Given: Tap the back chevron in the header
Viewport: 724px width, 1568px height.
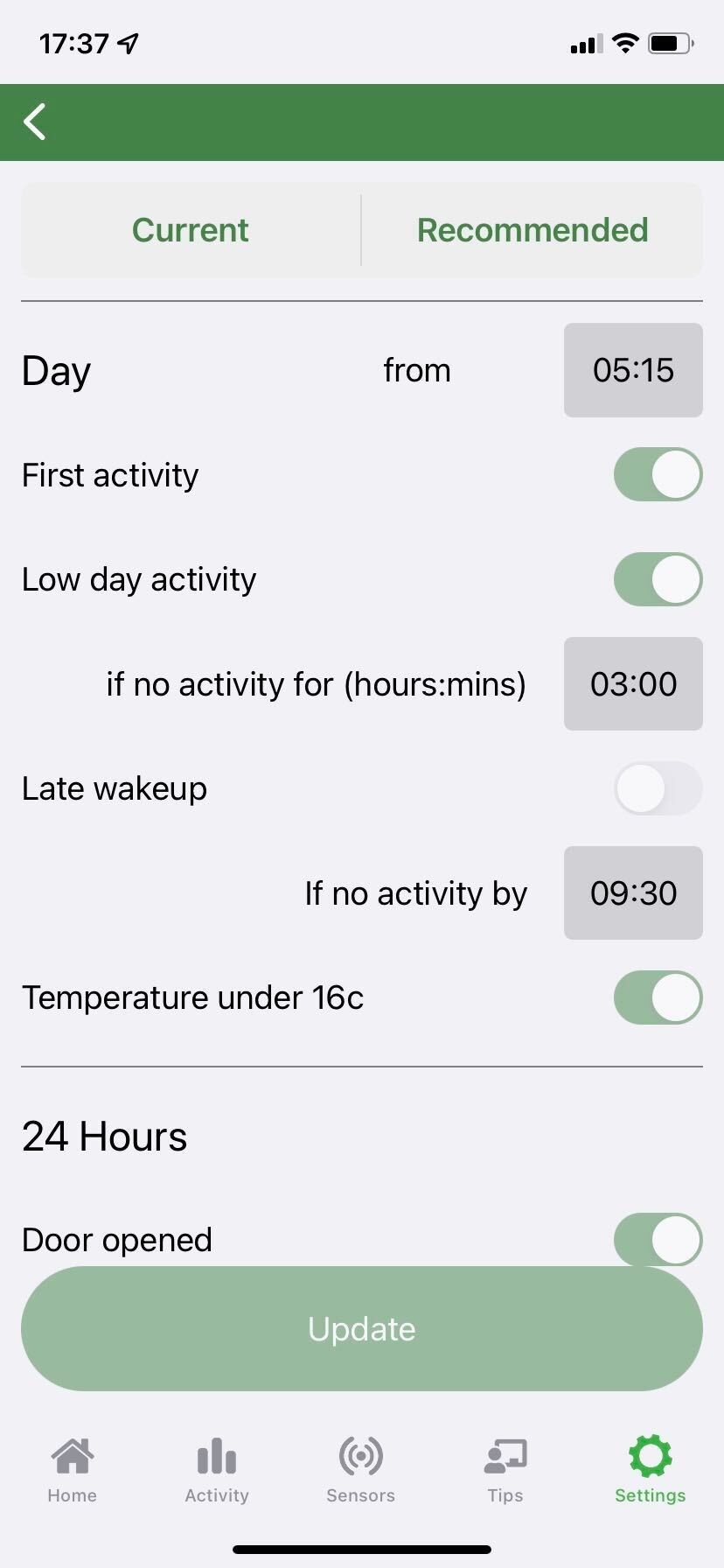Looking at the screenshot, I should tap(35, 122).
